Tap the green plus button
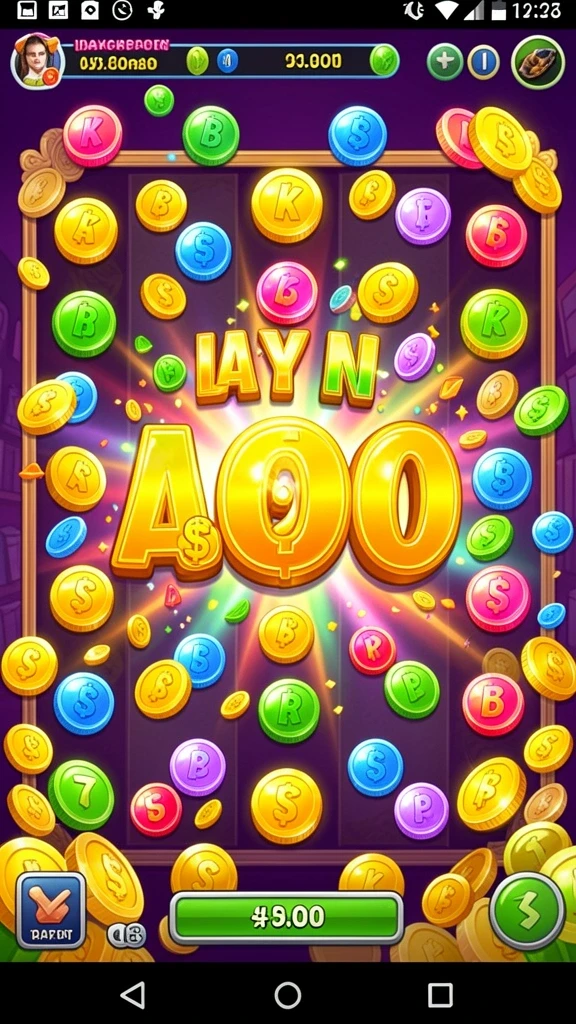The width and height of the screenshot is (576, 1024). click(x=445, y=63)
